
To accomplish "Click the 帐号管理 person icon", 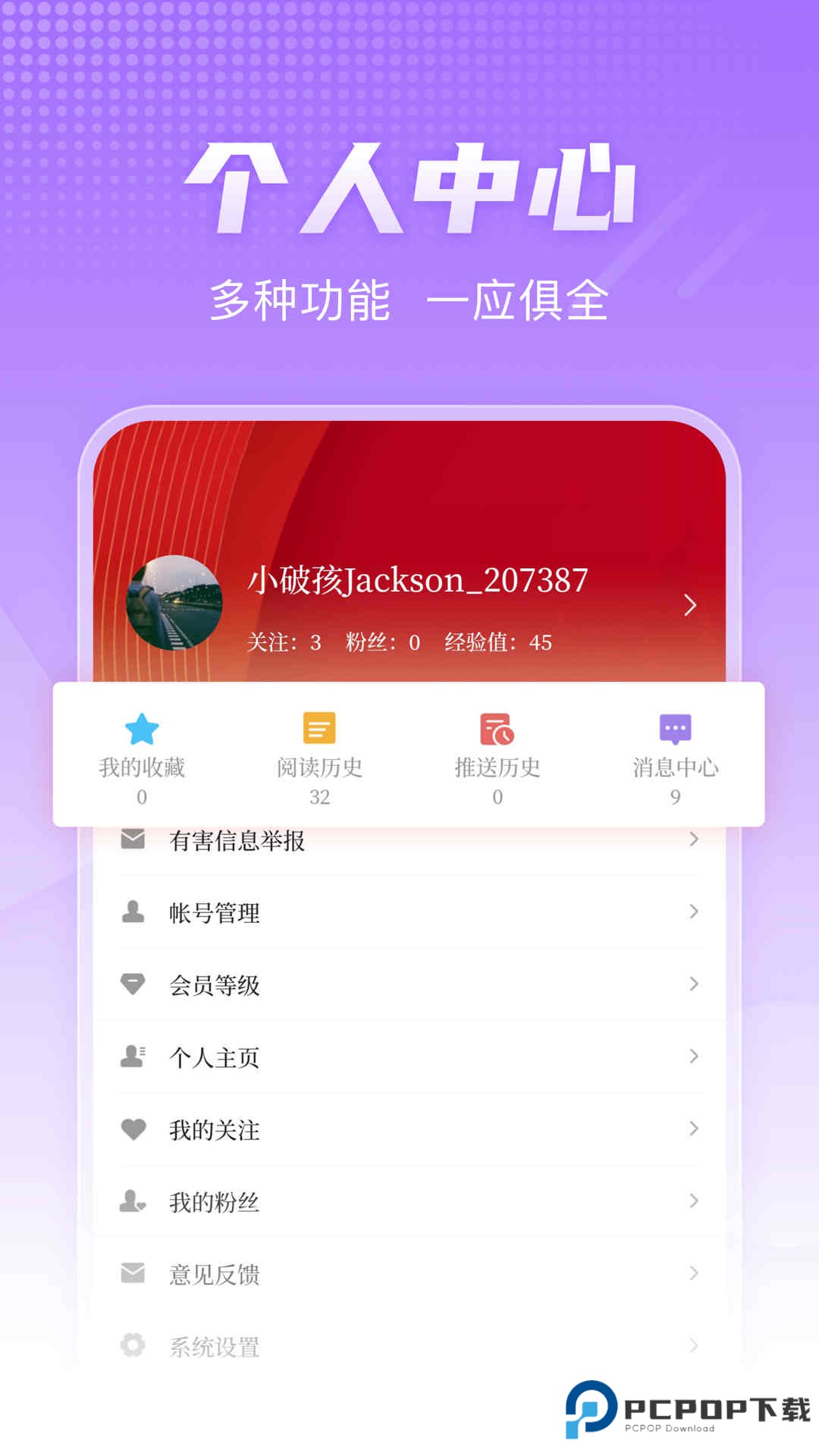I will pos(133,911).
